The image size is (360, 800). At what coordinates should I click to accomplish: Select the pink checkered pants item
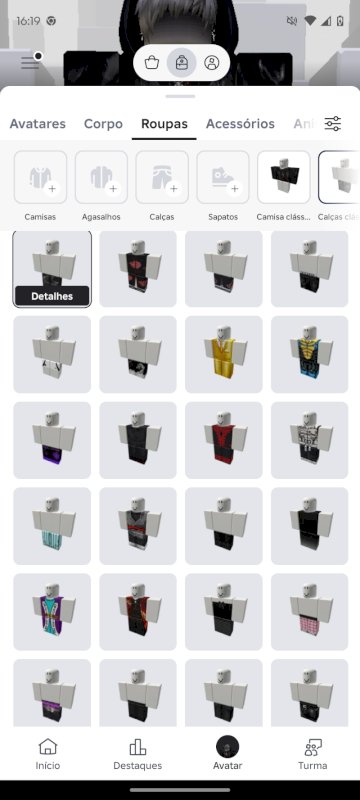point(310,612)
